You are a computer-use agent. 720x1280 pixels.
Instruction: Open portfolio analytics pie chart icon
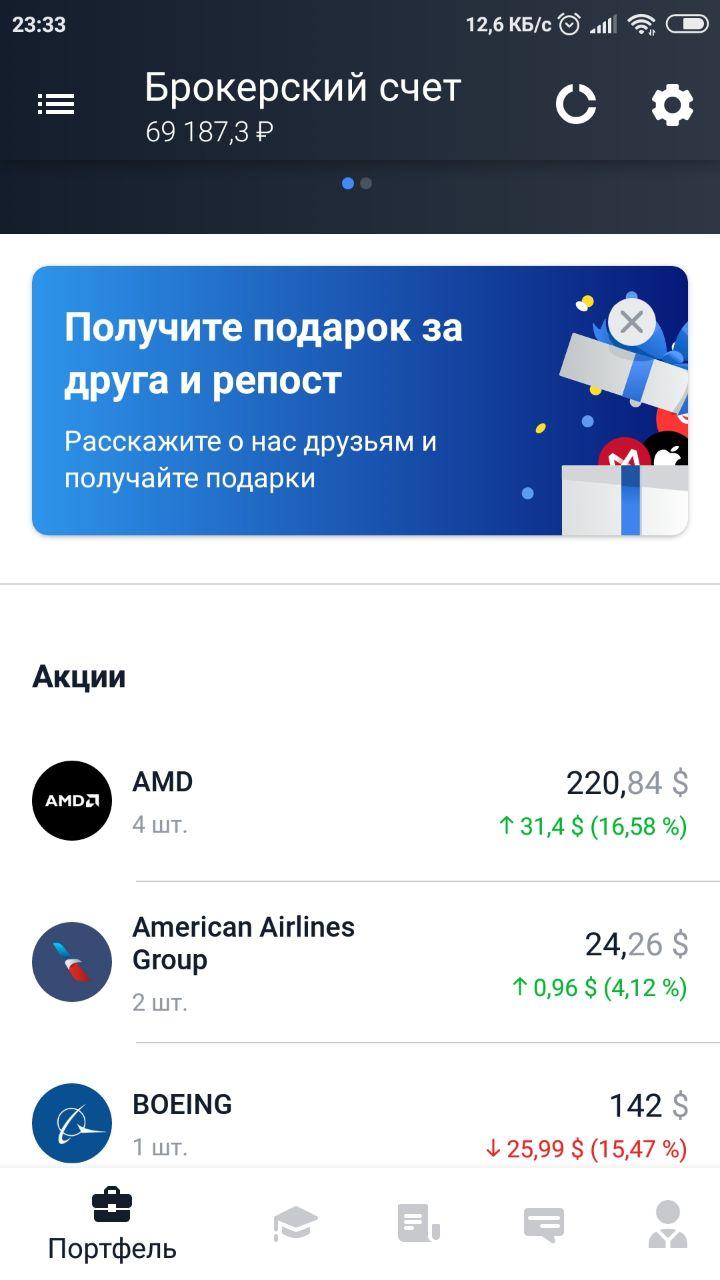pos(576,104)
